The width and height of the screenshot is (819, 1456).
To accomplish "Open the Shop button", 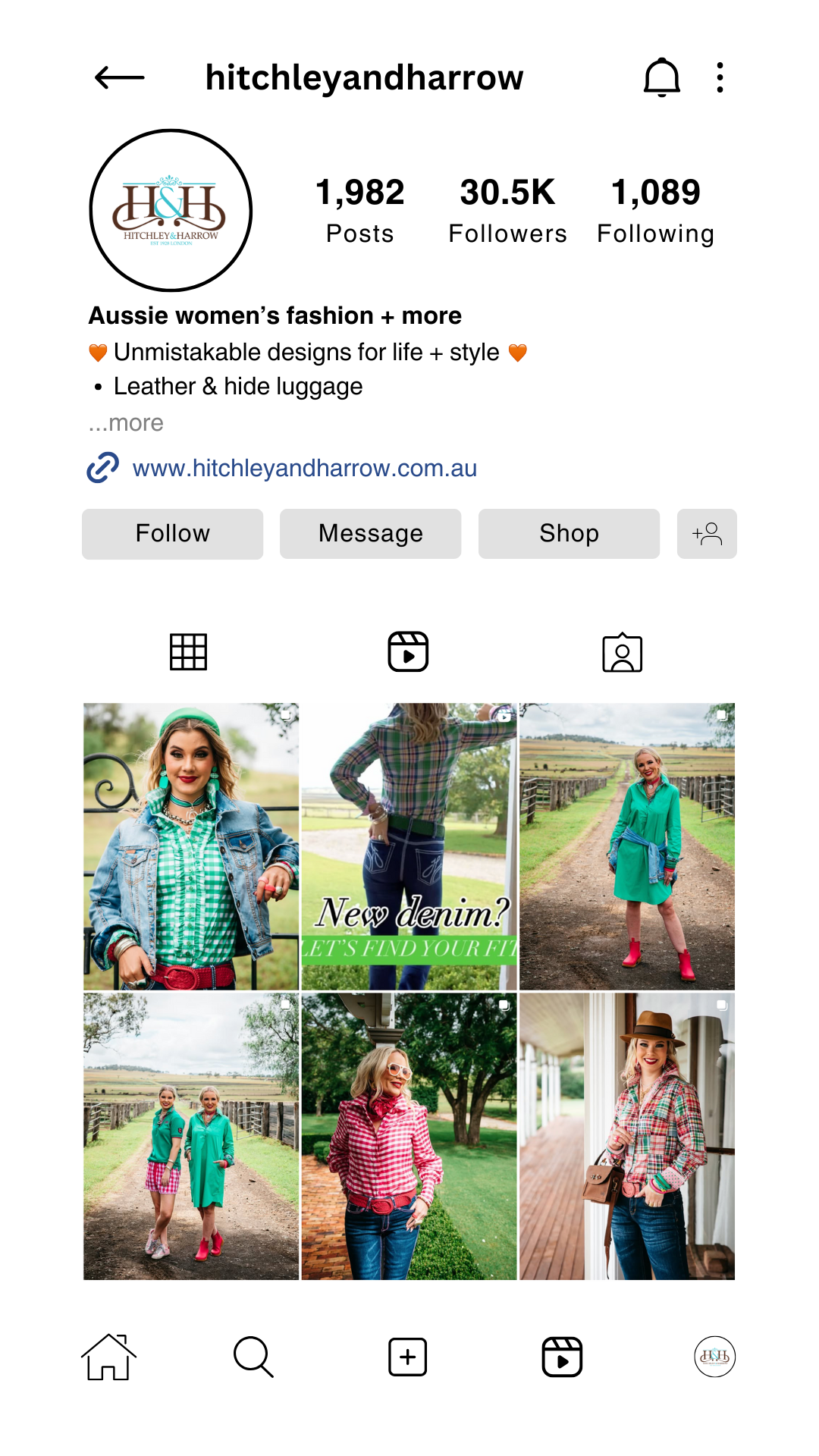I will coord(569,534).
